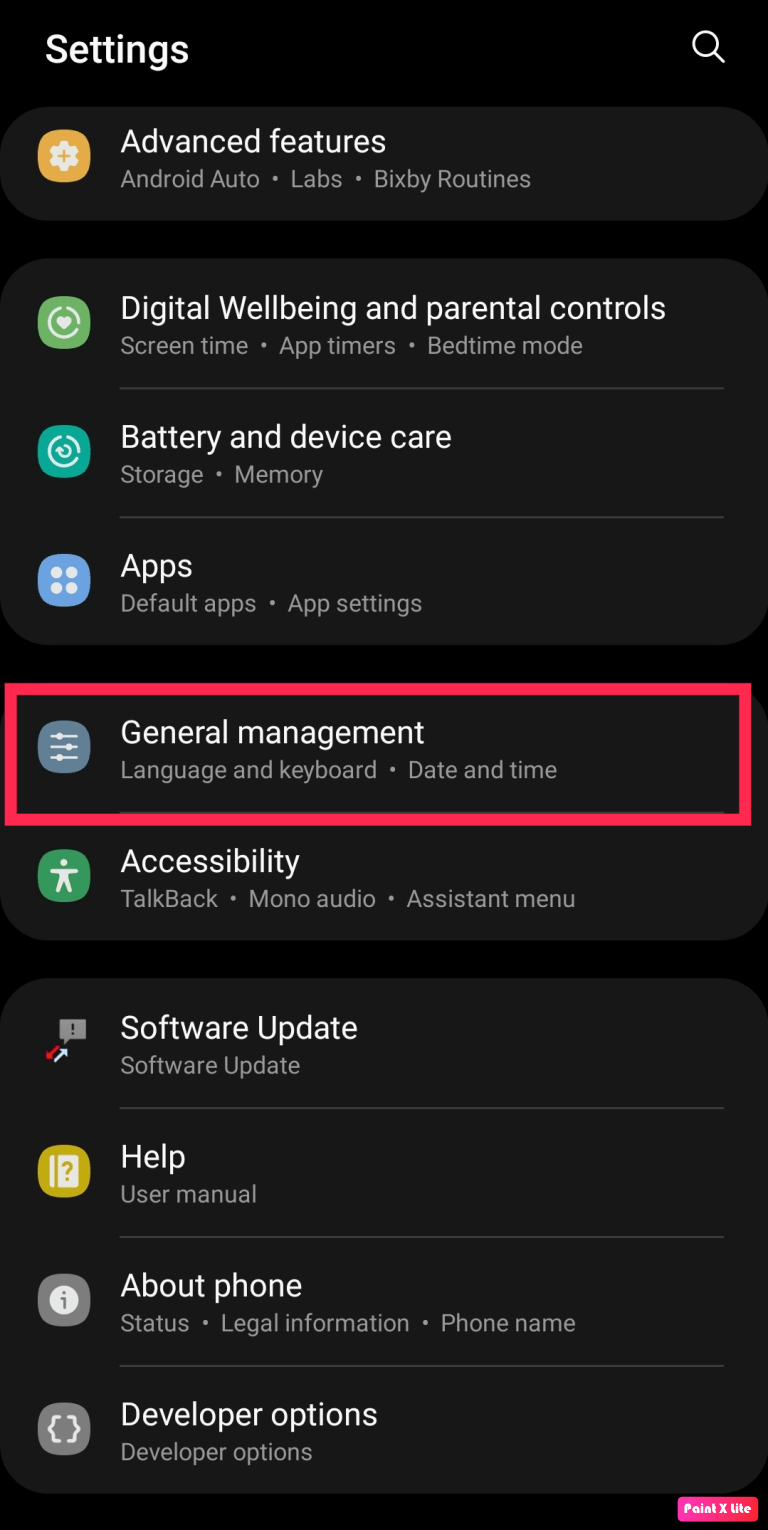Open Developer options
The height and width of the screenshot is (1530, 768).
(x=384, y=1431)
